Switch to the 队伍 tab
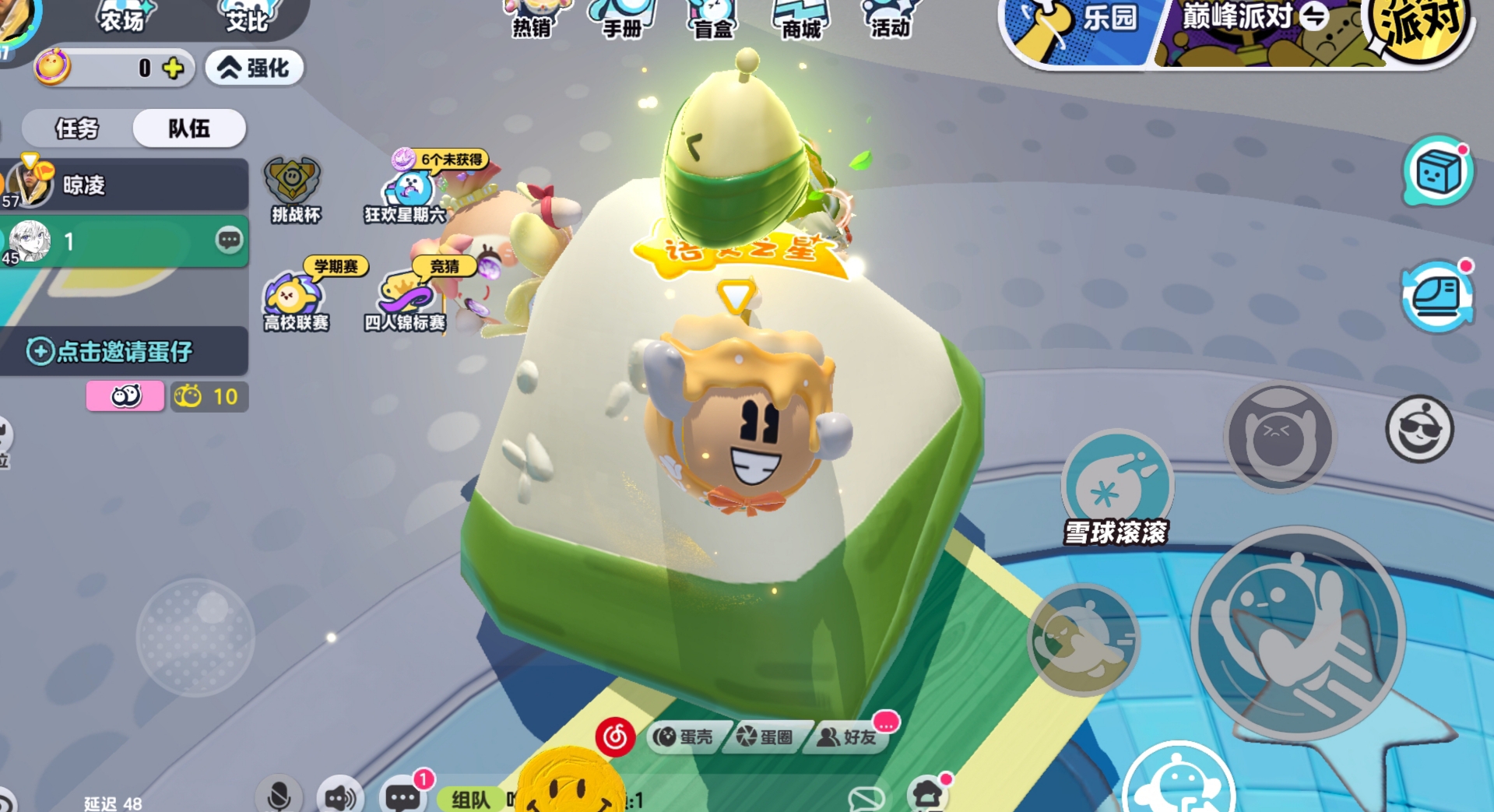The width and height of the screenshot is (1494, 812). pos(189,128)
